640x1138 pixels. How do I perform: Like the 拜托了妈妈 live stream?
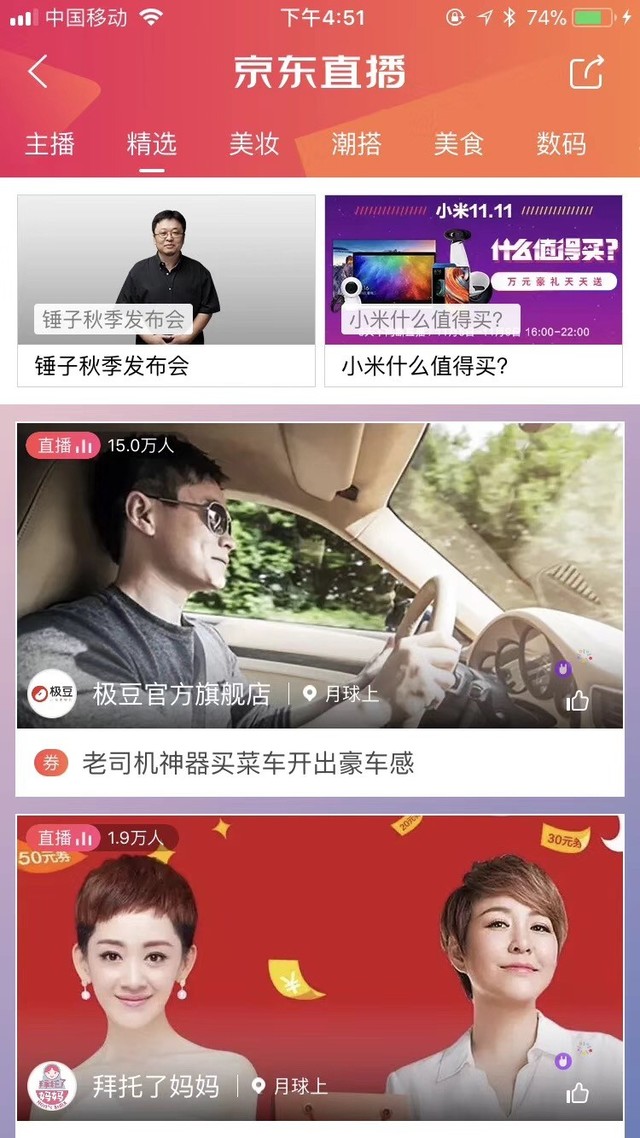click(577, 1093)
